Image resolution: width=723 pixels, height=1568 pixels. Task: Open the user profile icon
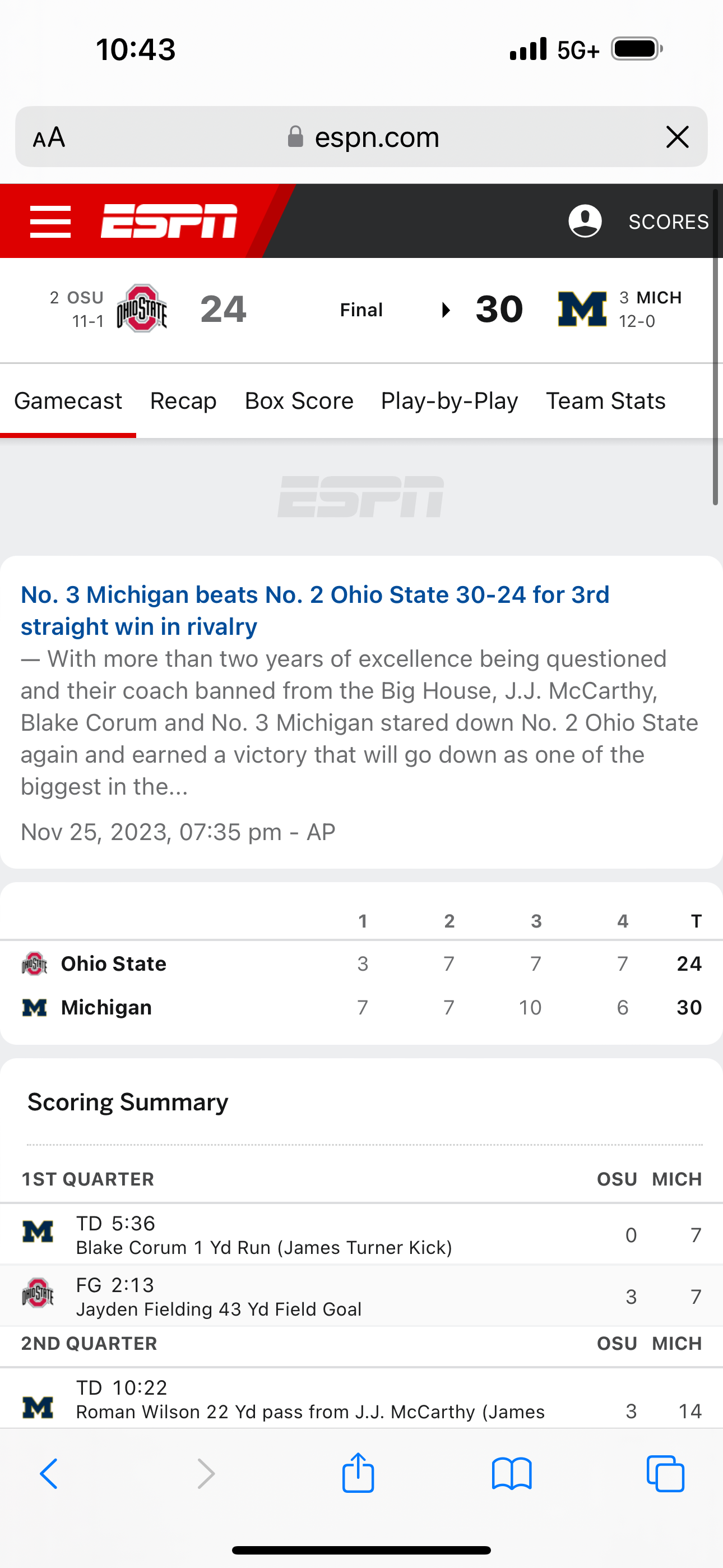585,220
